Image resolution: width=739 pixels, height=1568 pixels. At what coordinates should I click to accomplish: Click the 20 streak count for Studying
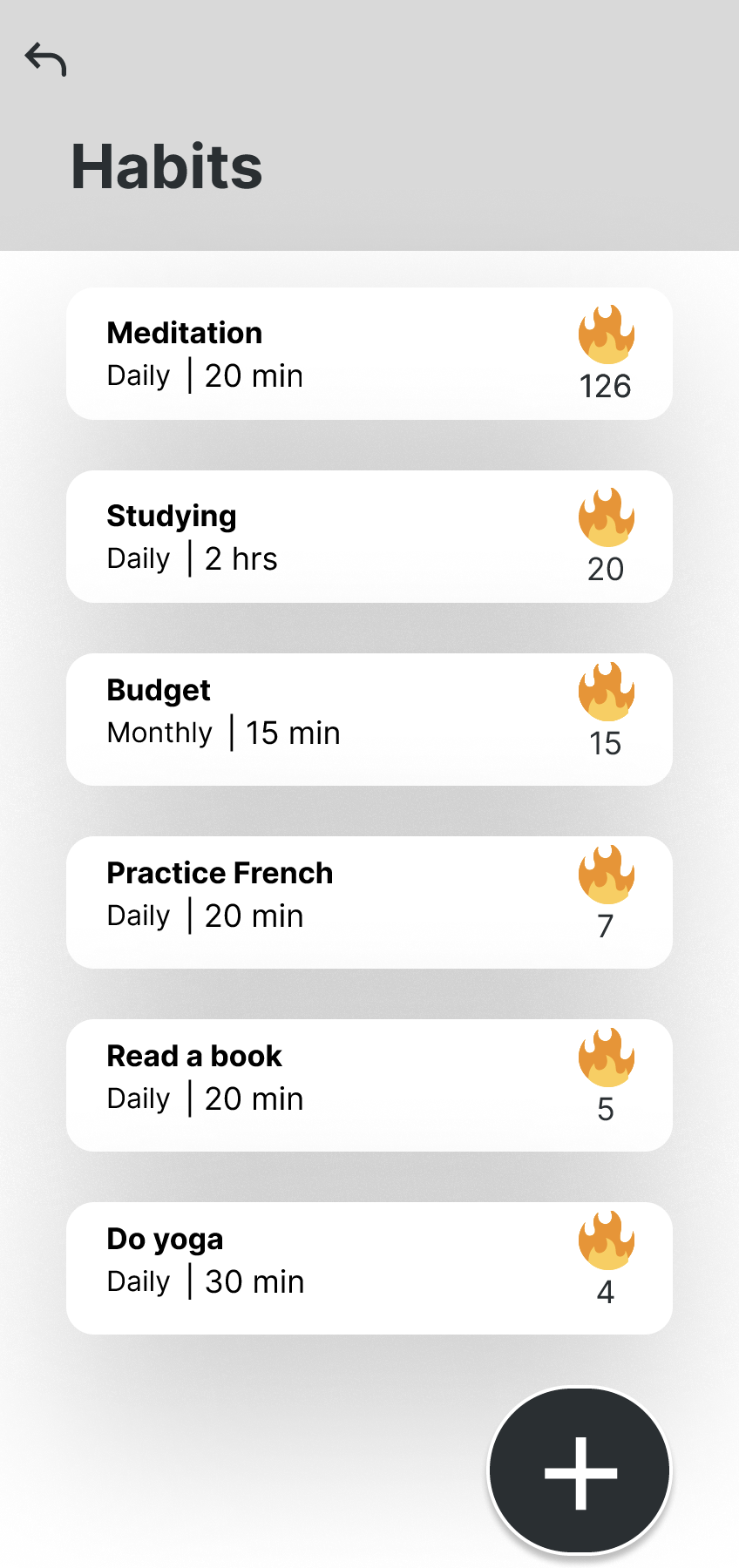607,569
